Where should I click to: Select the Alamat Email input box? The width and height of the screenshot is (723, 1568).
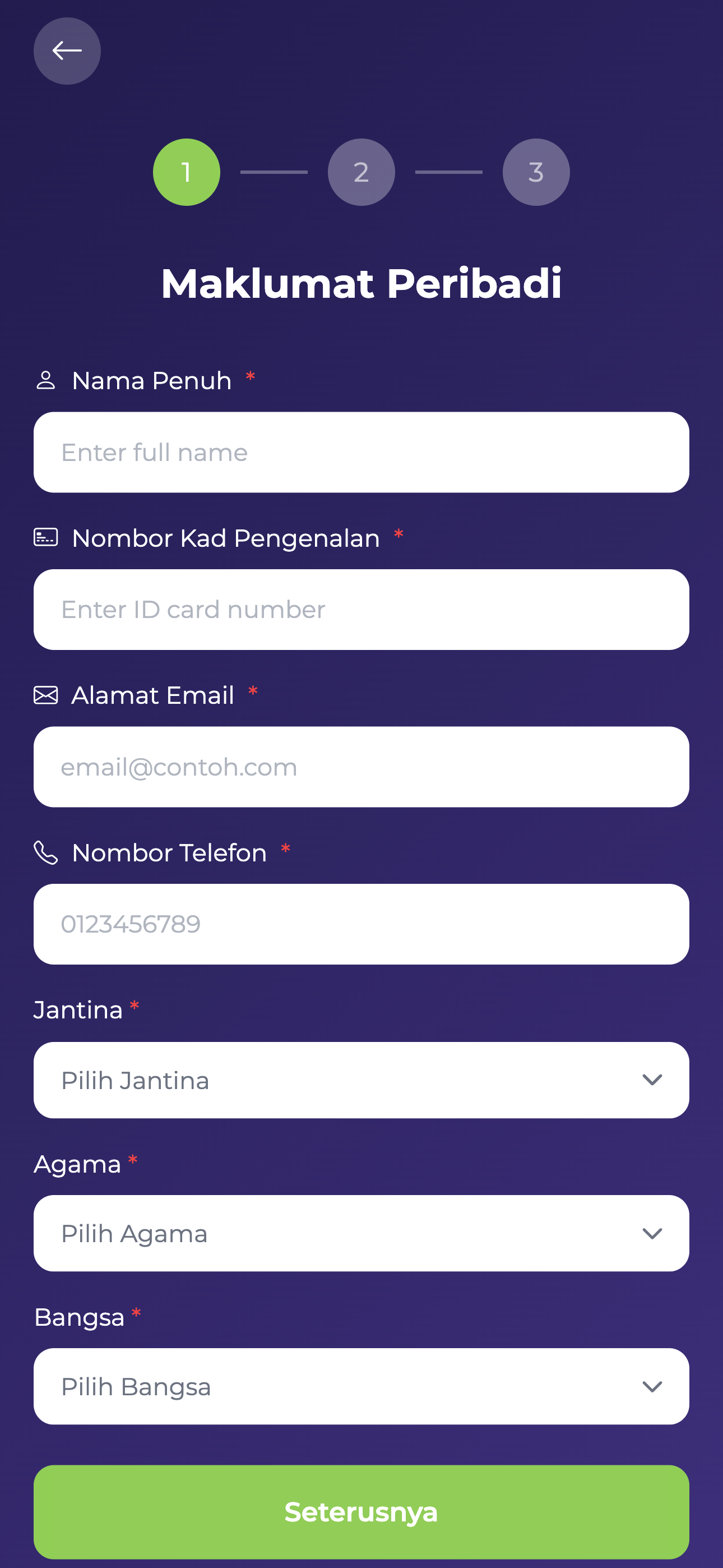tap(361, 767)
